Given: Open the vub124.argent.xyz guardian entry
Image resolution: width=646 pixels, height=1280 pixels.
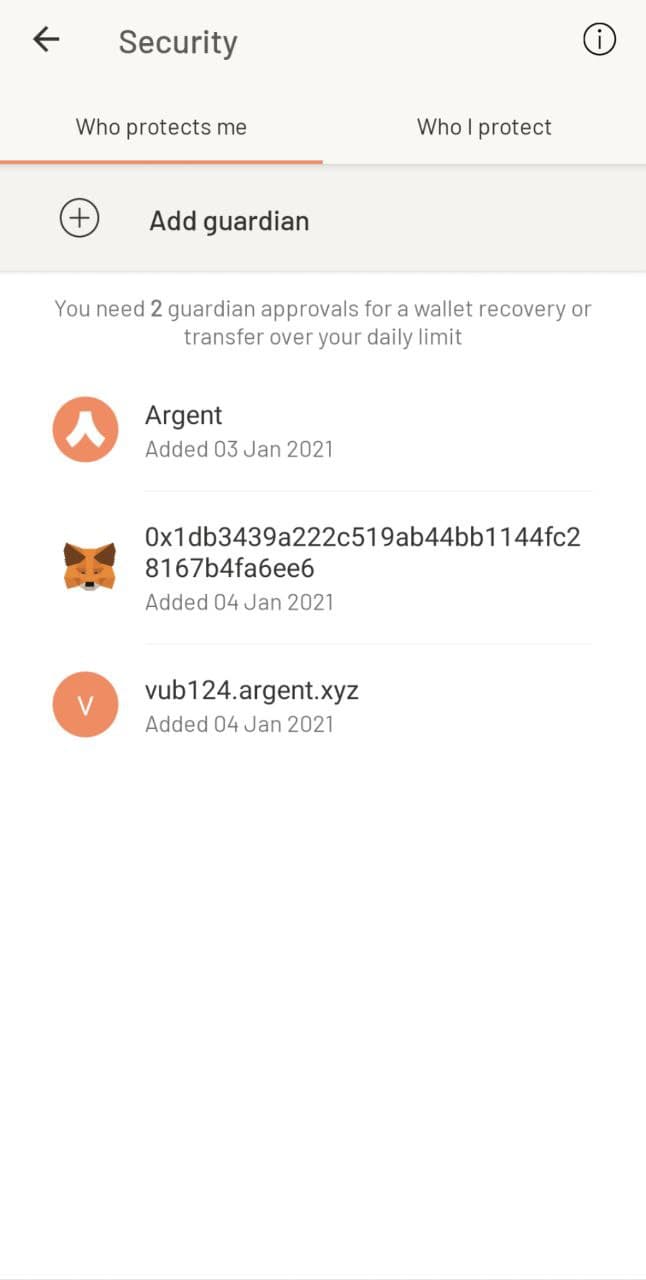Looking at the screenshot, I should tap(251, 705).
